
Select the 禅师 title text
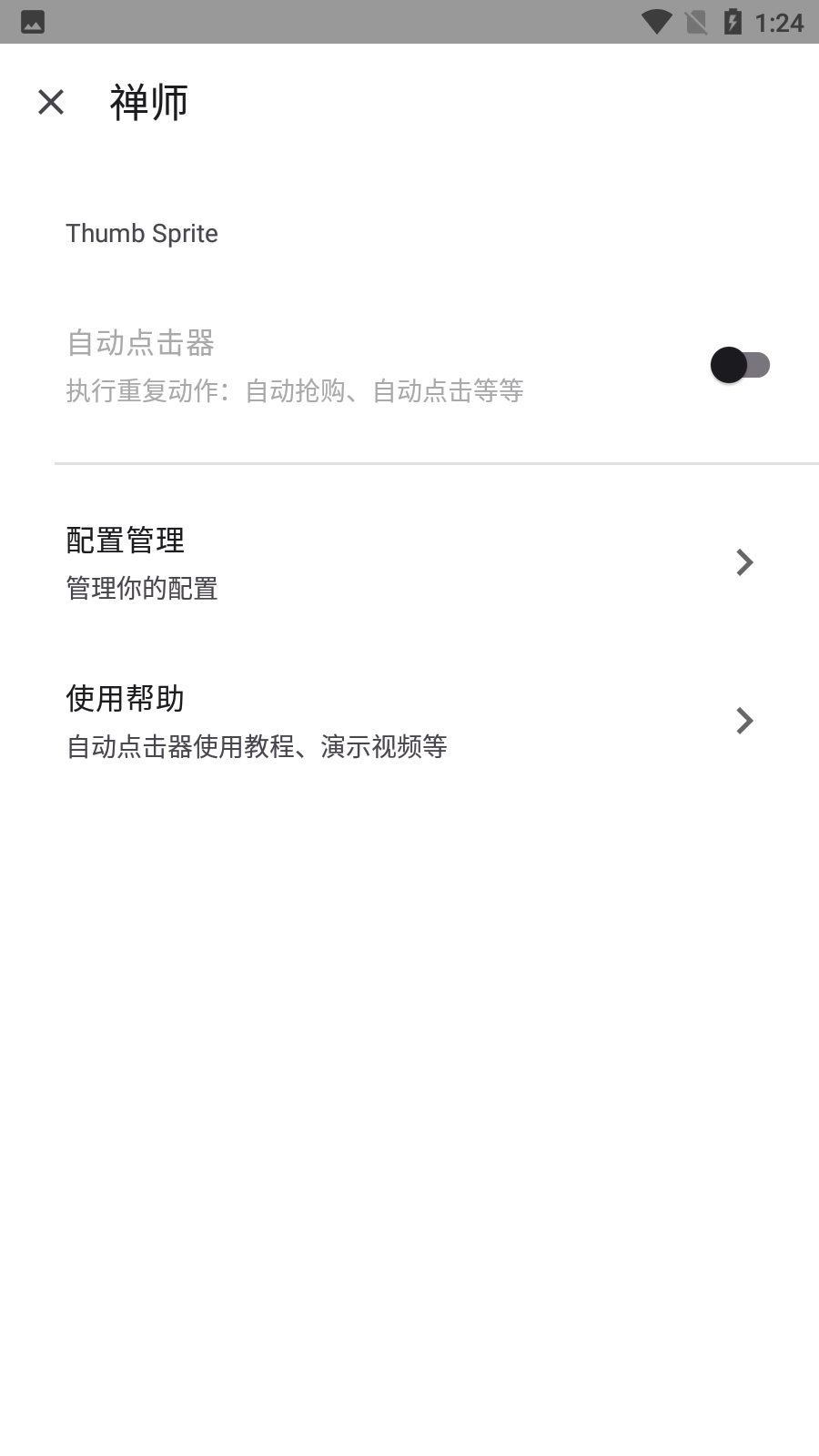pyautogui.click(x=147, y=102)
